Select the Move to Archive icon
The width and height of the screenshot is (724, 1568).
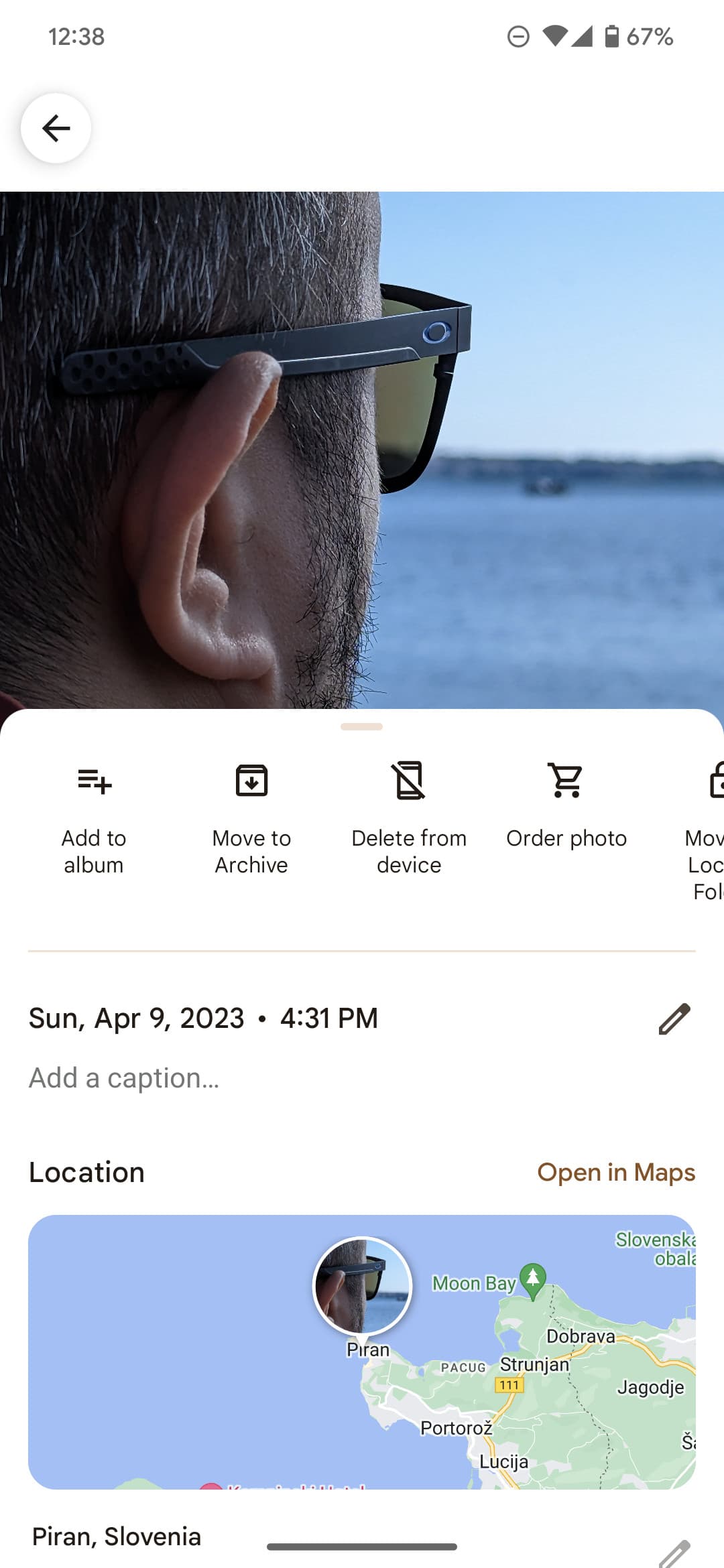pyautogui.click(x=251, y=779)
